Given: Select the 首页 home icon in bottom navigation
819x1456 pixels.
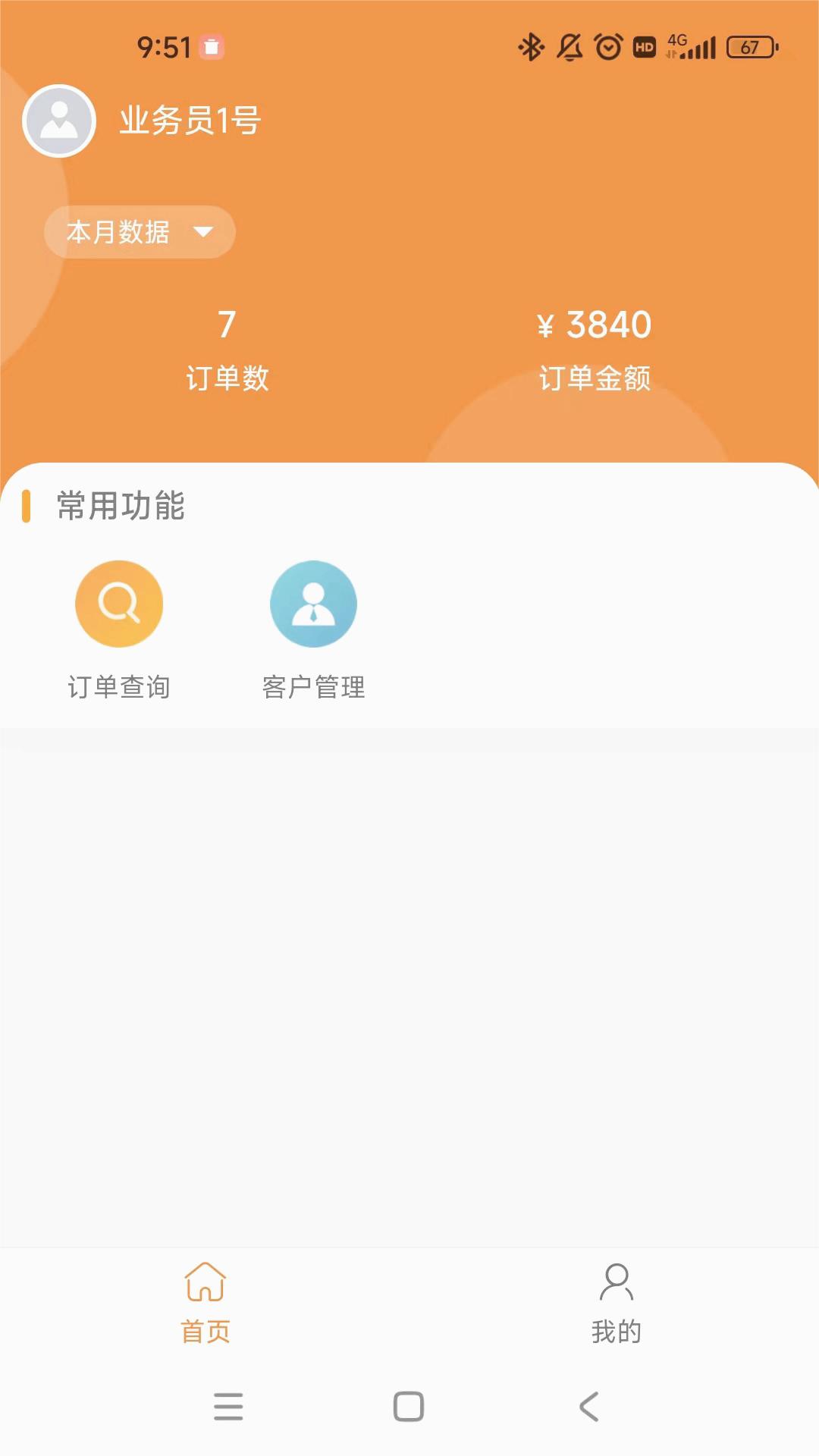Looking at the screenshot, I should click(205, 1282).
